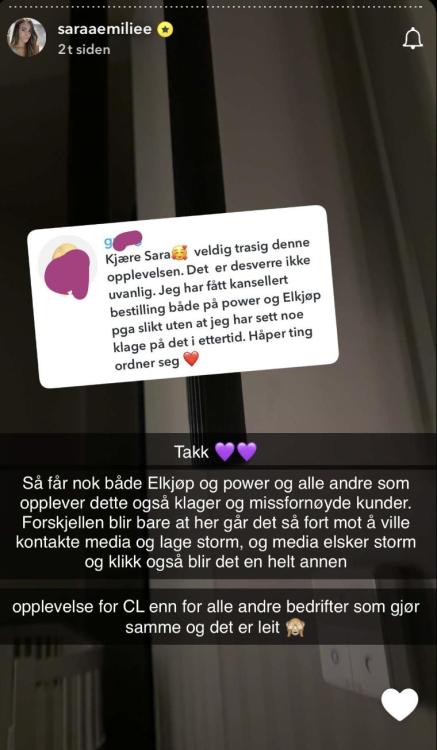
Task: Like this story with the heart
Action: 400,704
